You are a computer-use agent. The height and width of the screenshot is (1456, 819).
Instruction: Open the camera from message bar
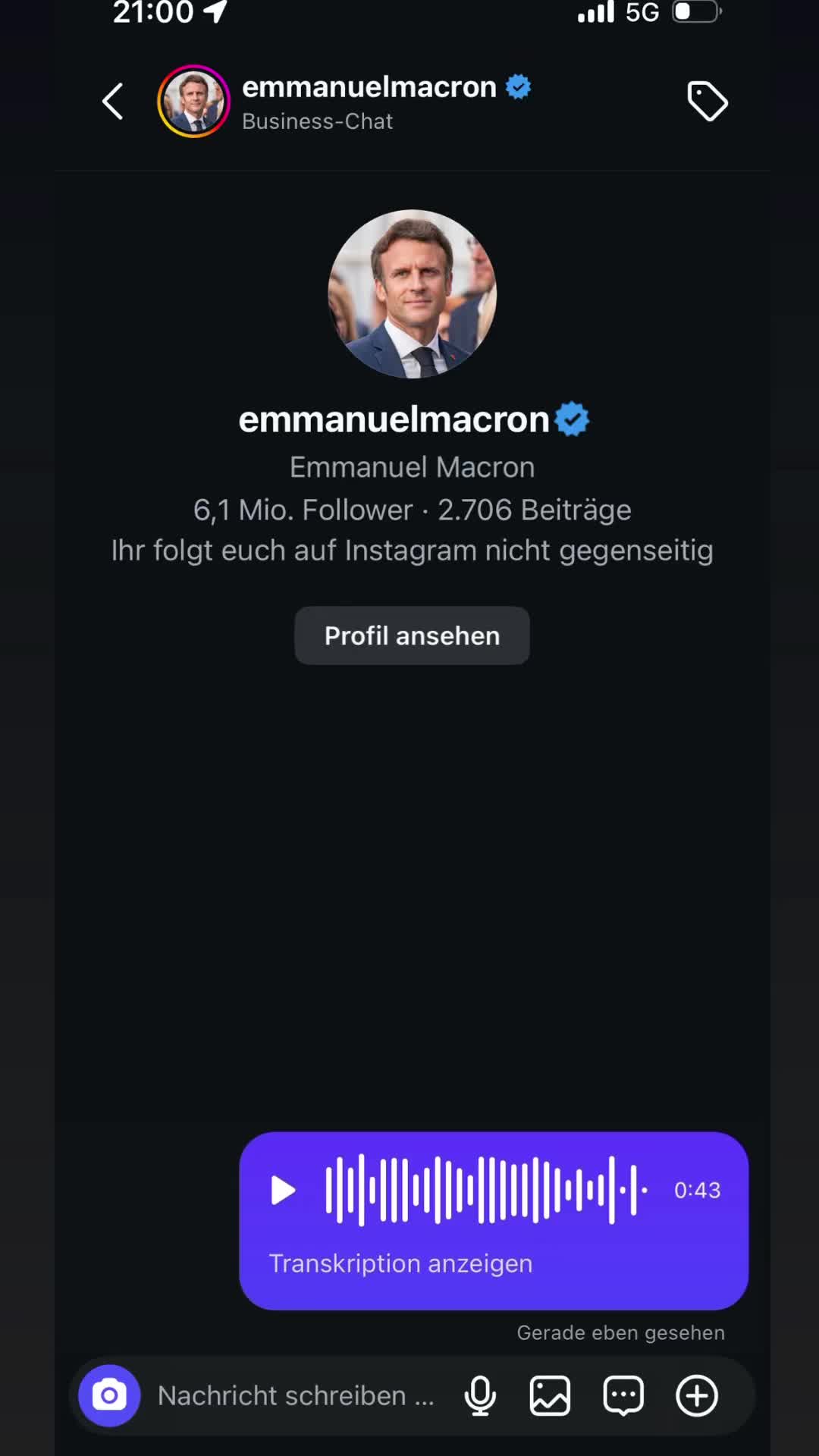(110, 1395)
